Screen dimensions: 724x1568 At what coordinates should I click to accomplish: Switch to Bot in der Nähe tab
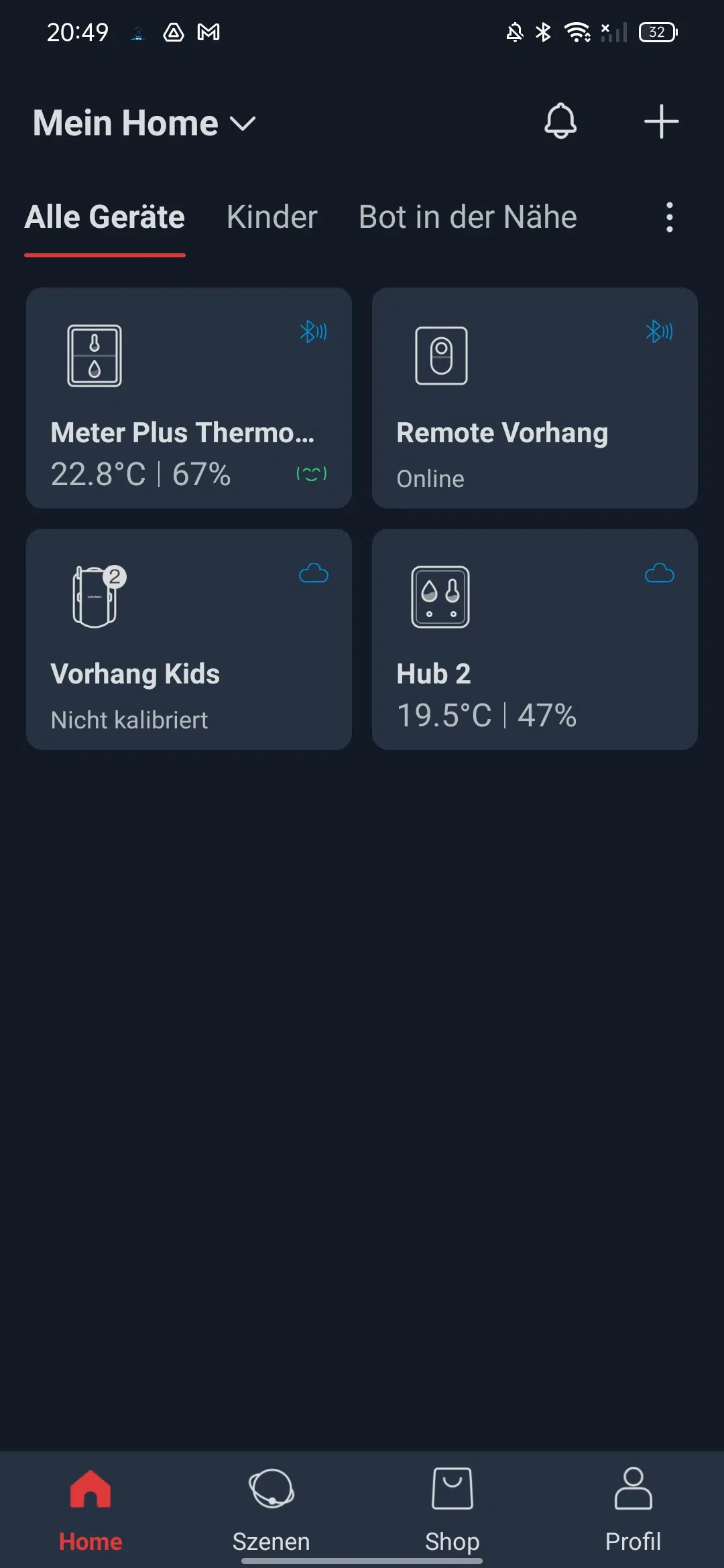coord(467,217)
